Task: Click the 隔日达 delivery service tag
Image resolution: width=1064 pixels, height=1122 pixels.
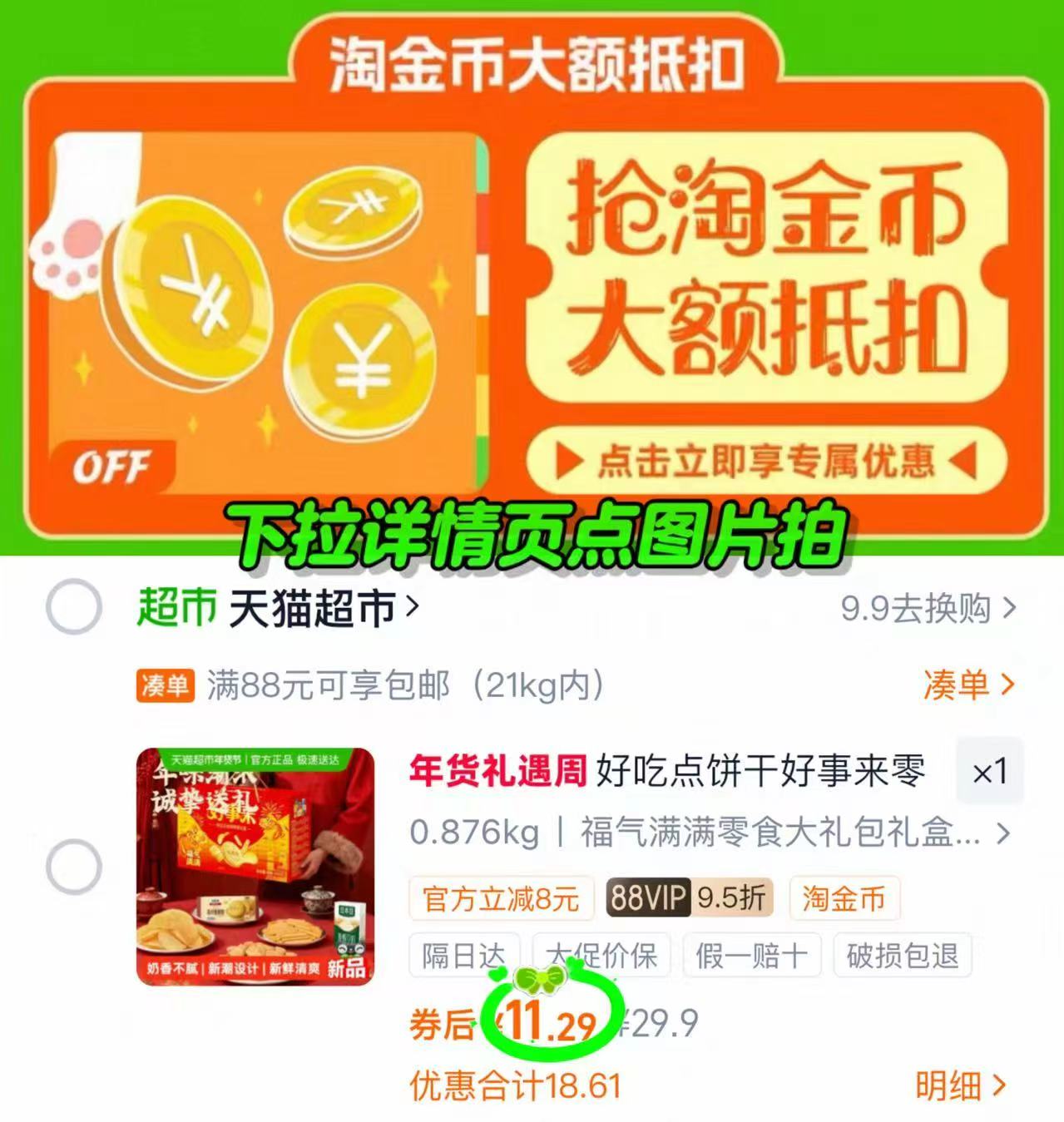Action: click(464, 955)
